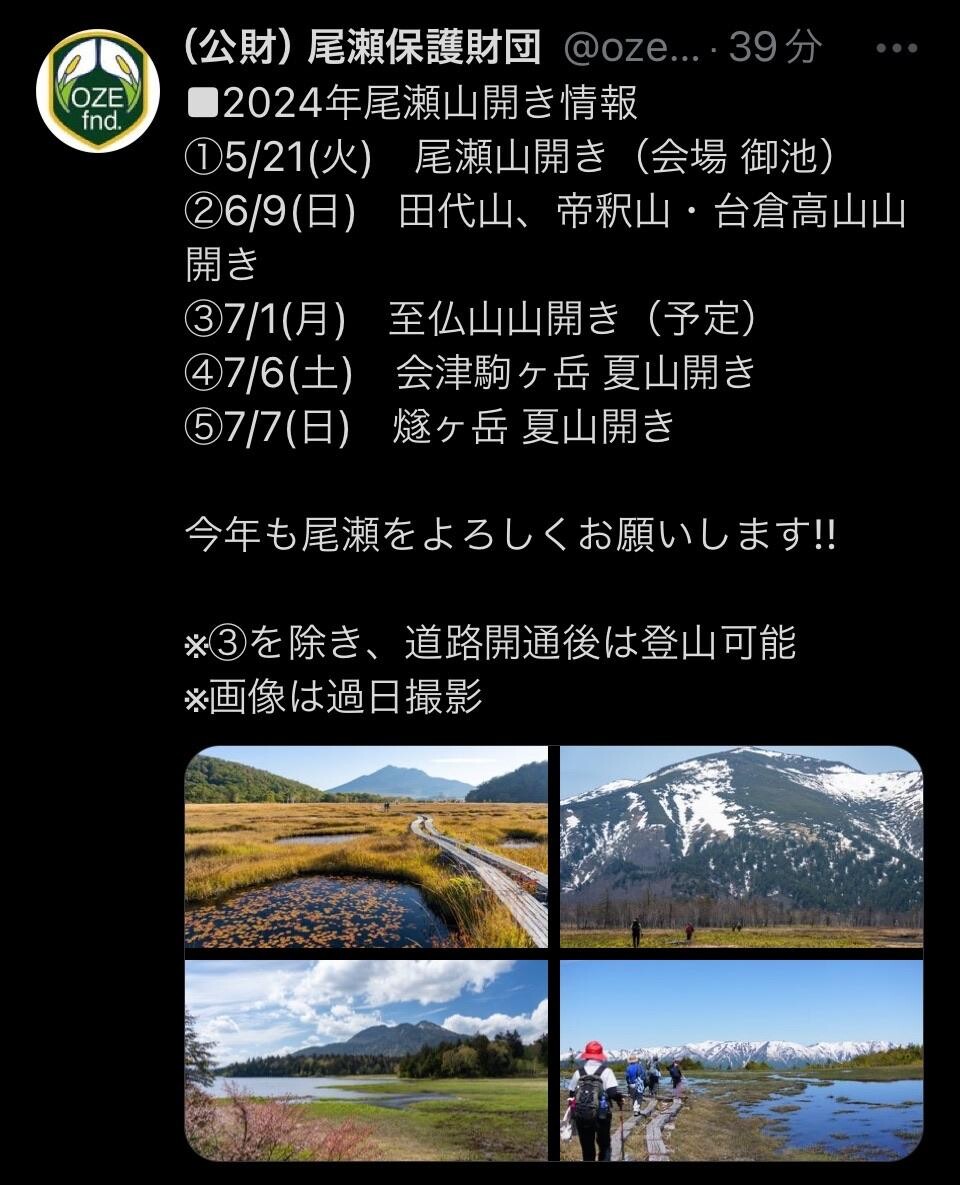The image size is (960, 1185).
Task: Open the （公財）尾瀬保護財団 account name
Action: pos(360,45)
